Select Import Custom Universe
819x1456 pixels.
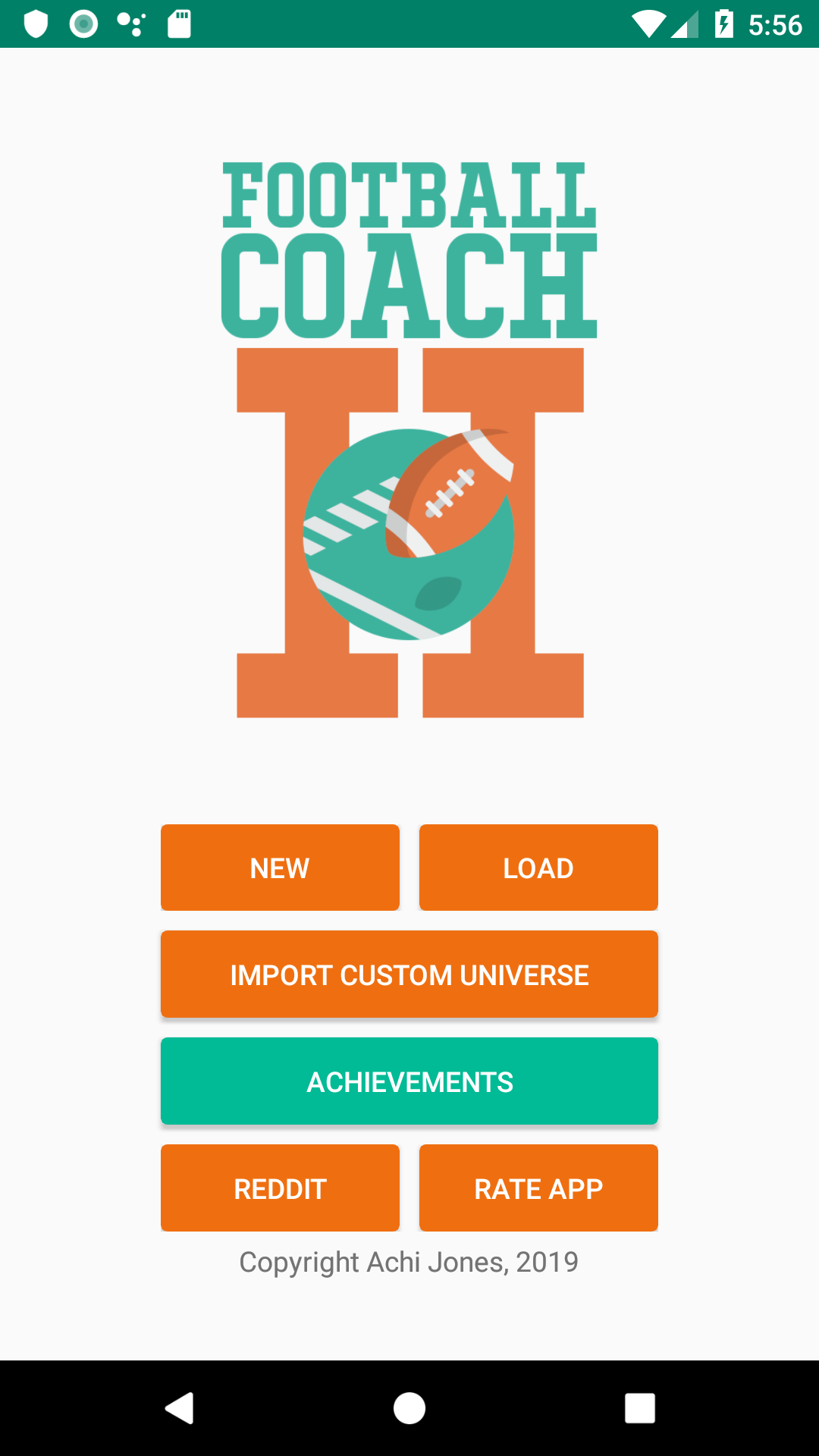click(x=409, y=974)
